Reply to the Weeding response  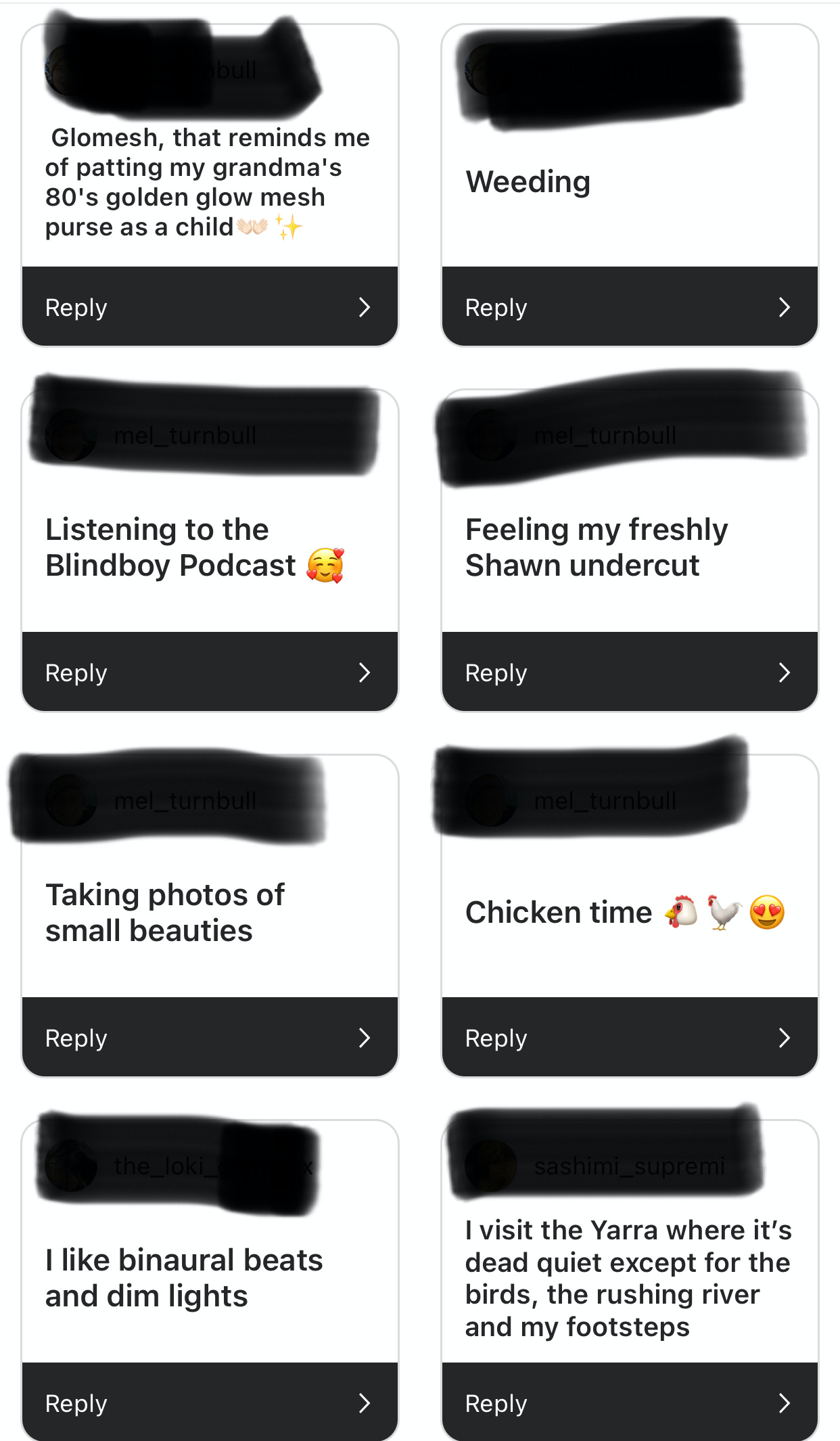(629, 307)
